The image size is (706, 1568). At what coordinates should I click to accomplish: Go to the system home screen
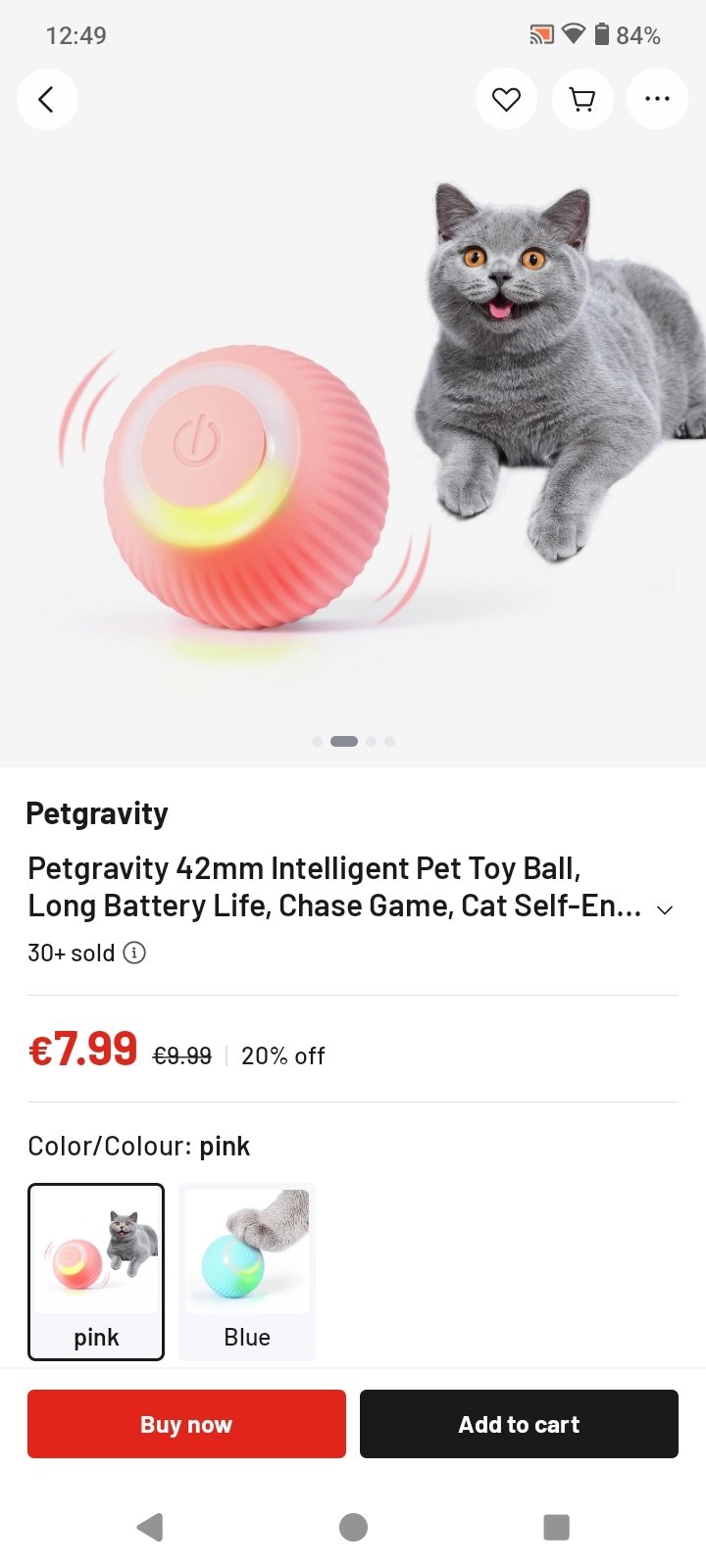pos(353,1526)
